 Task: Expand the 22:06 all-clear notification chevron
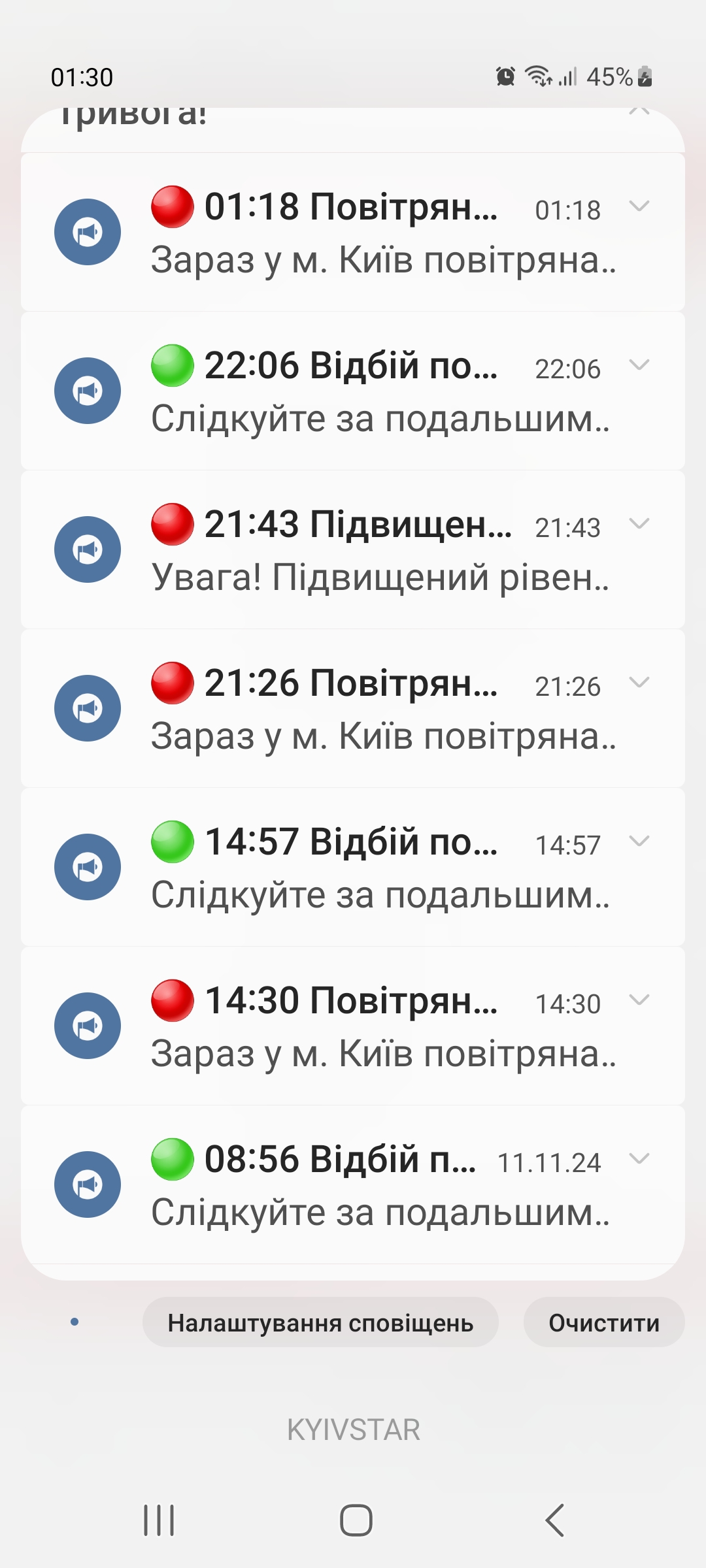tap(639, 365)
